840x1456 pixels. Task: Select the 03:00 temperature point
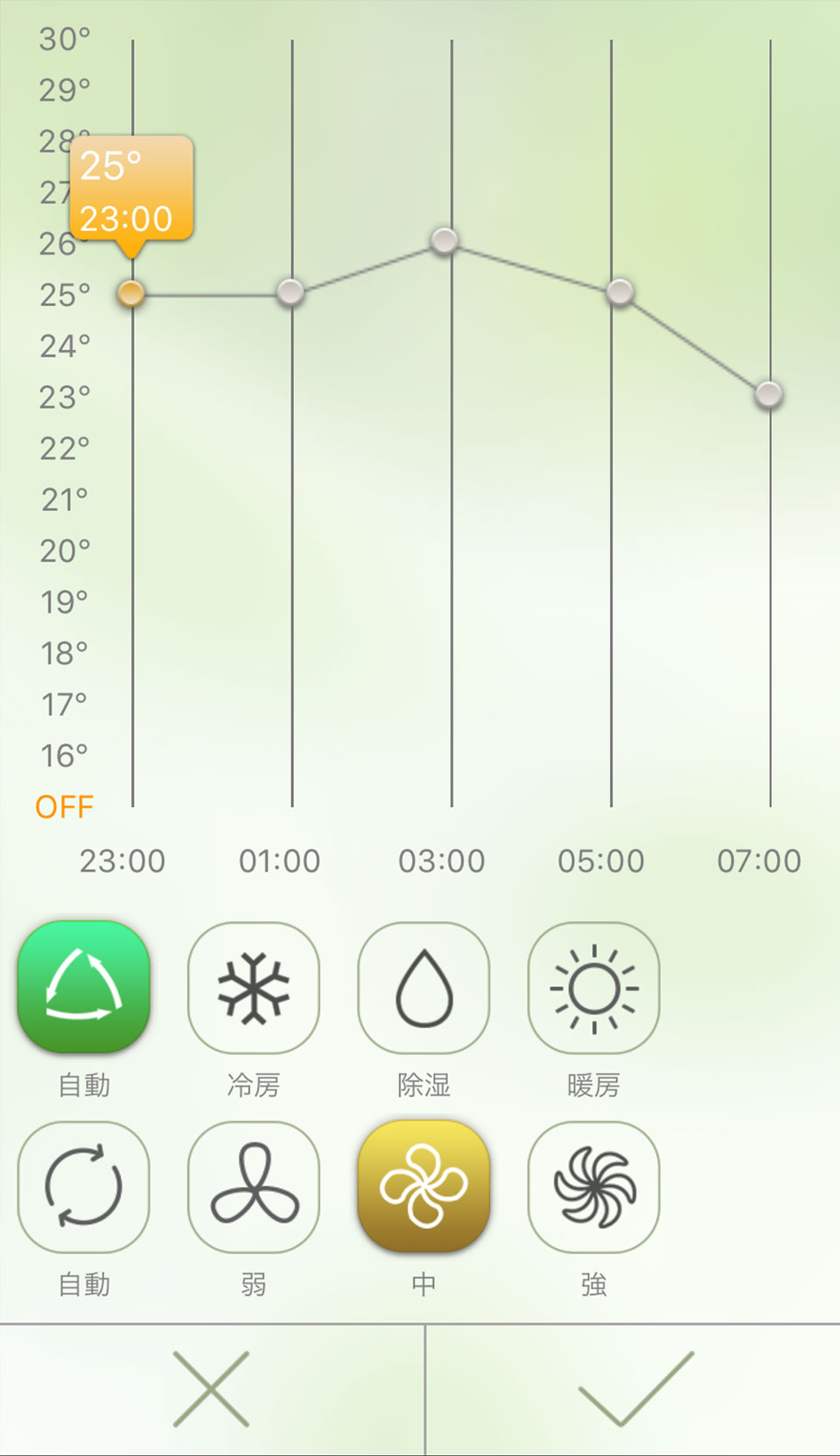point(444,241)
